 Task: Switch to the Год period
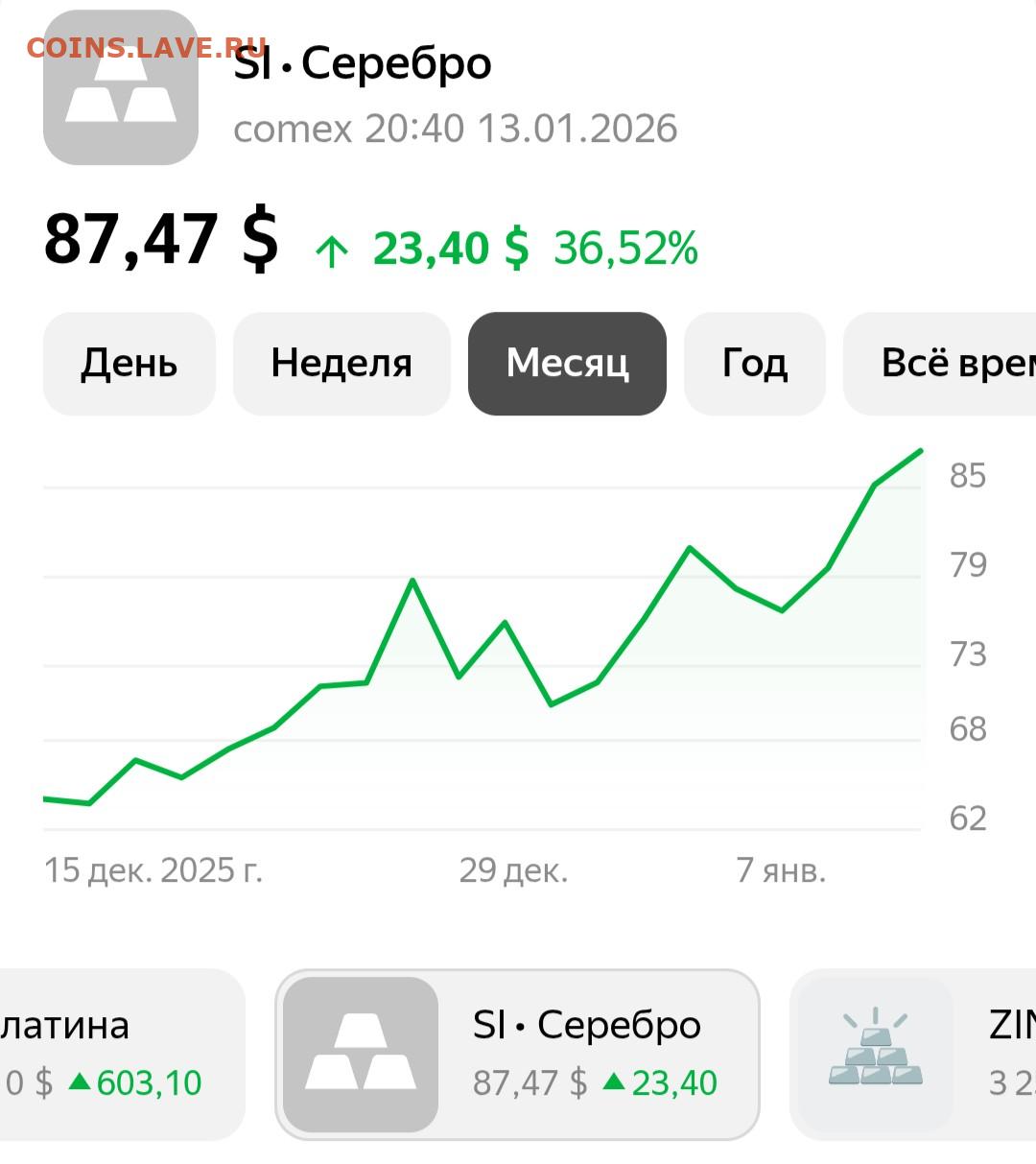tap(754, 364)
